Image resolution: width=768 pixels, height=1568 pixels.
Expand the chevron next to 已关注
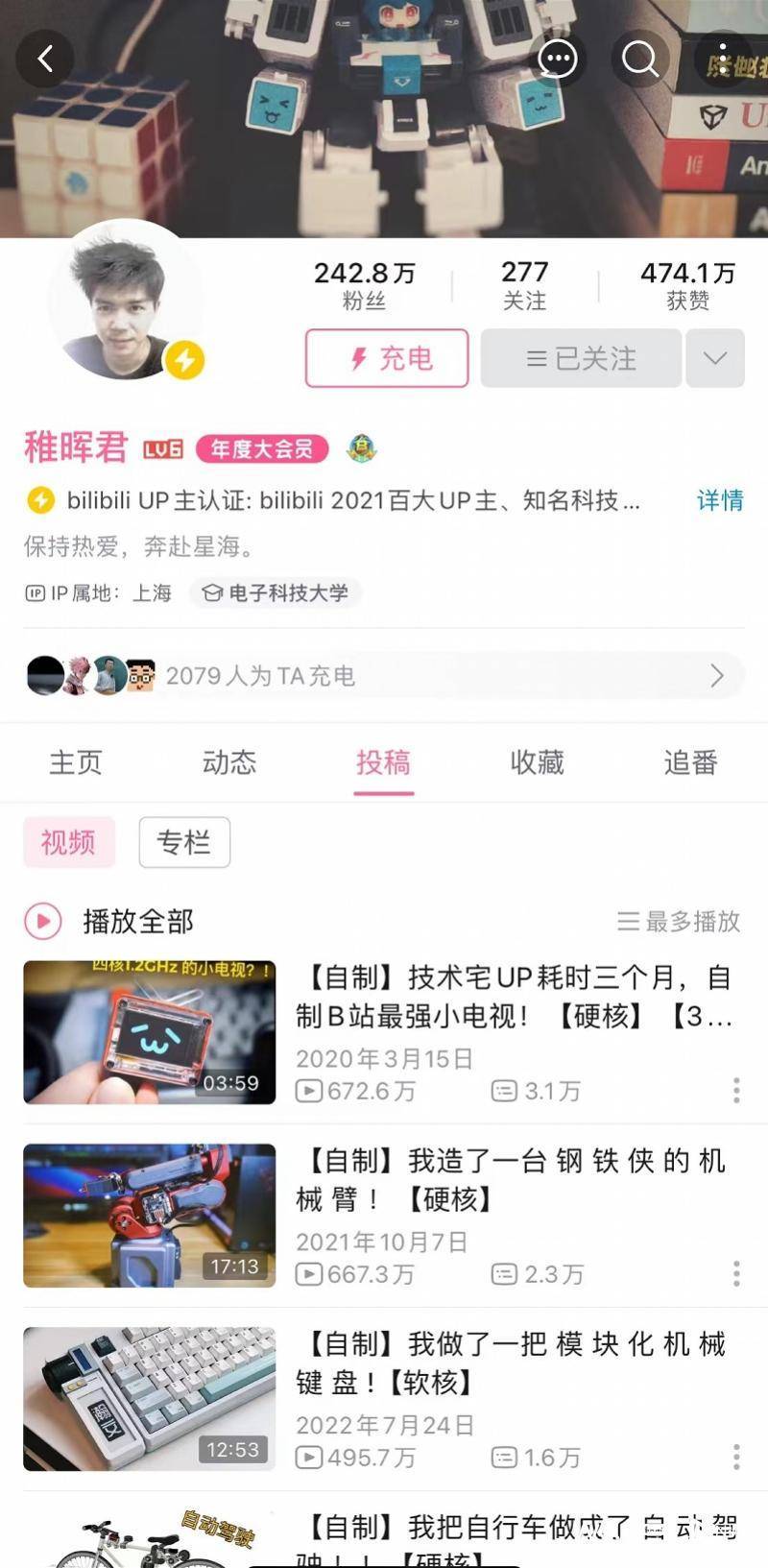click(714, 358)
